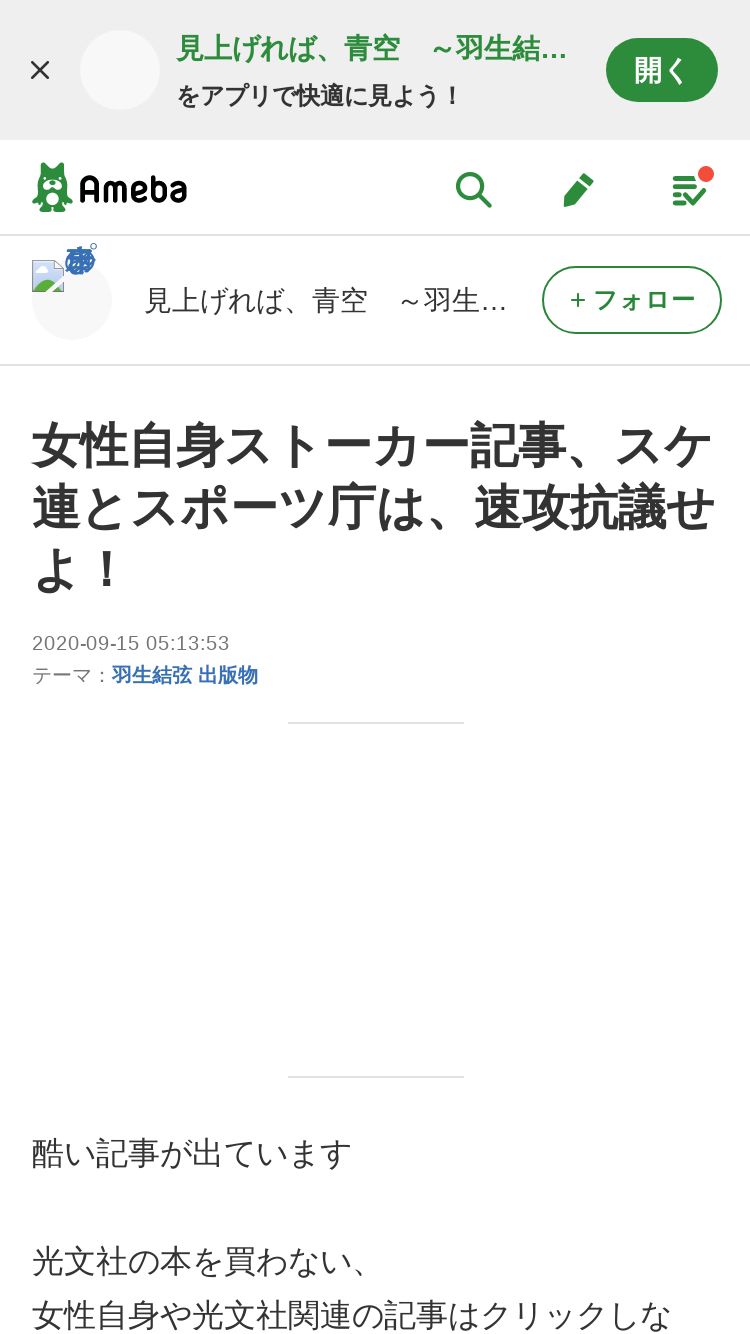
Task: Tap the pencil write-post icon
Action: click(578, 189)
